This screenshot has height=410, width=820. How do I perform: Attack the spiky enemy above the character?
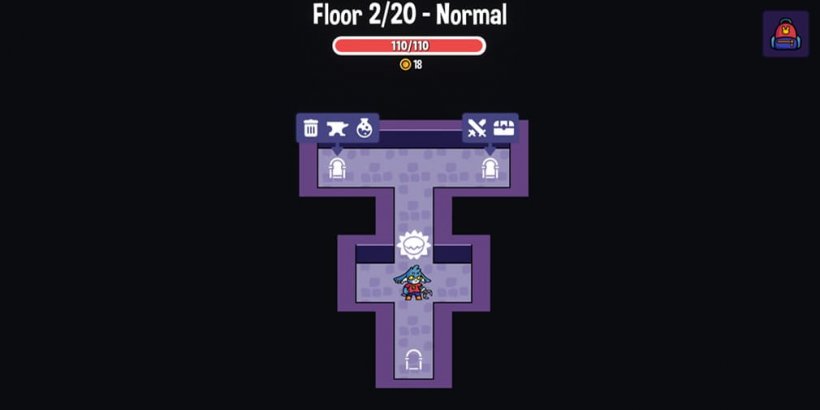click(413, 244)
